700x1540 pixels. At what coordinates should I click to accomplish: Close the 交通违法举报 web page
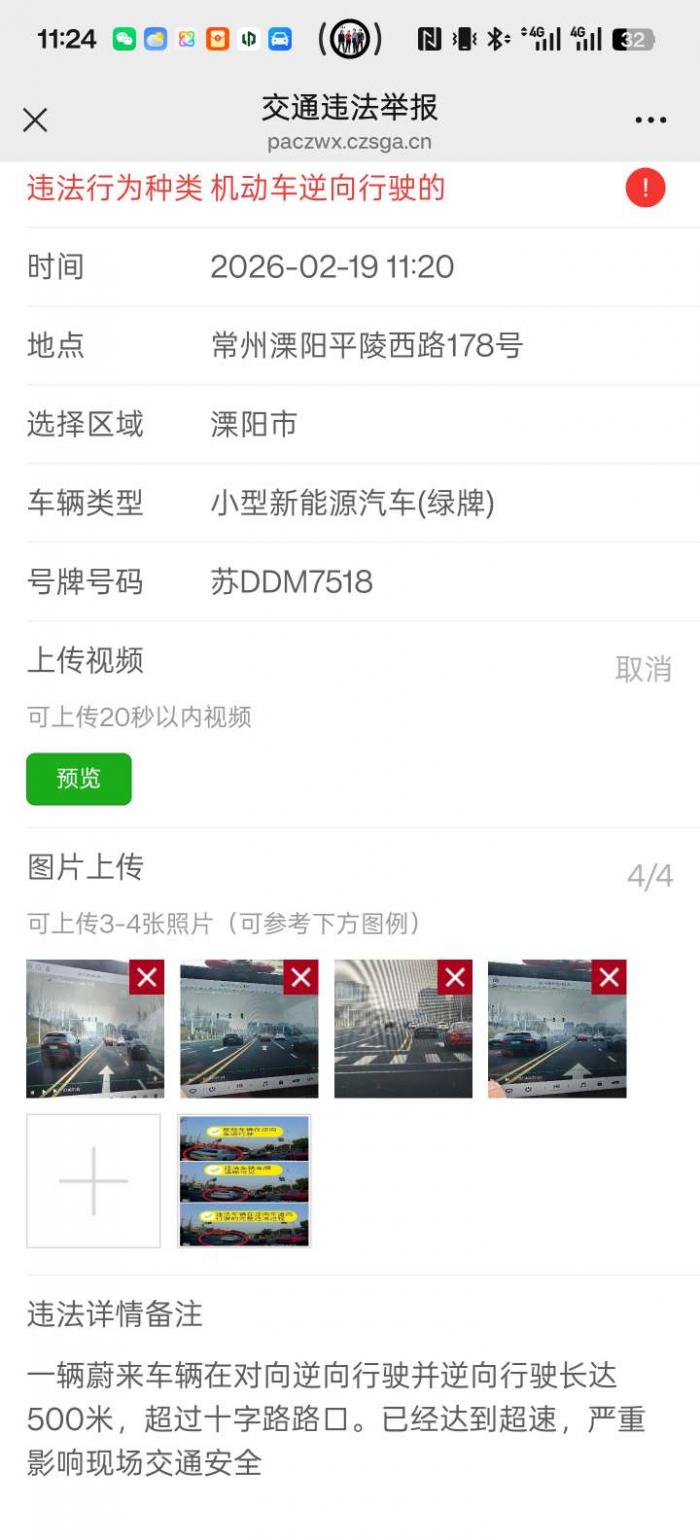[x=35, y=121]
